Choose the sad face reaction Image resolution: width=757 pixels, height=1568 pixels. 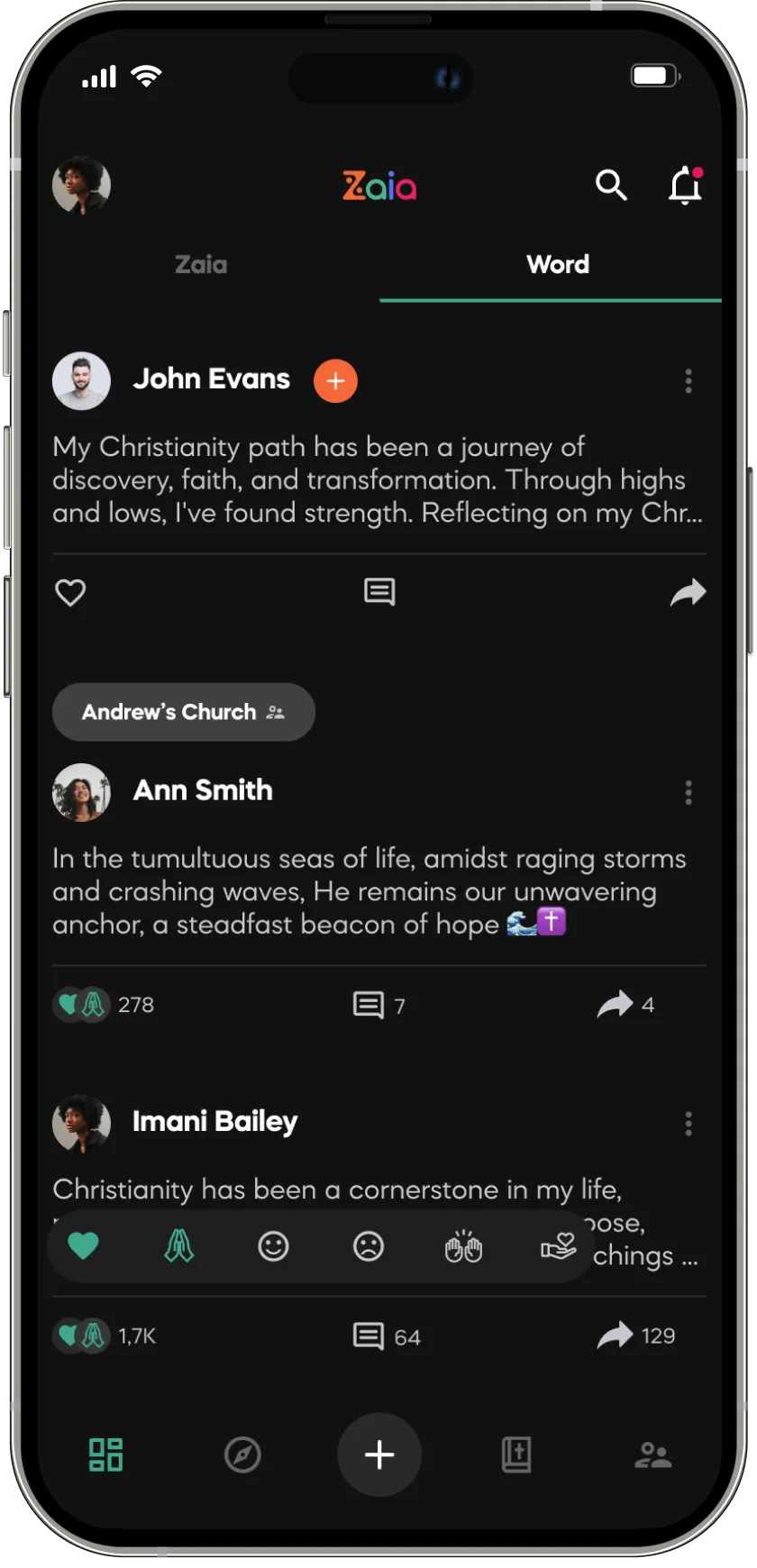point(369,1246)
